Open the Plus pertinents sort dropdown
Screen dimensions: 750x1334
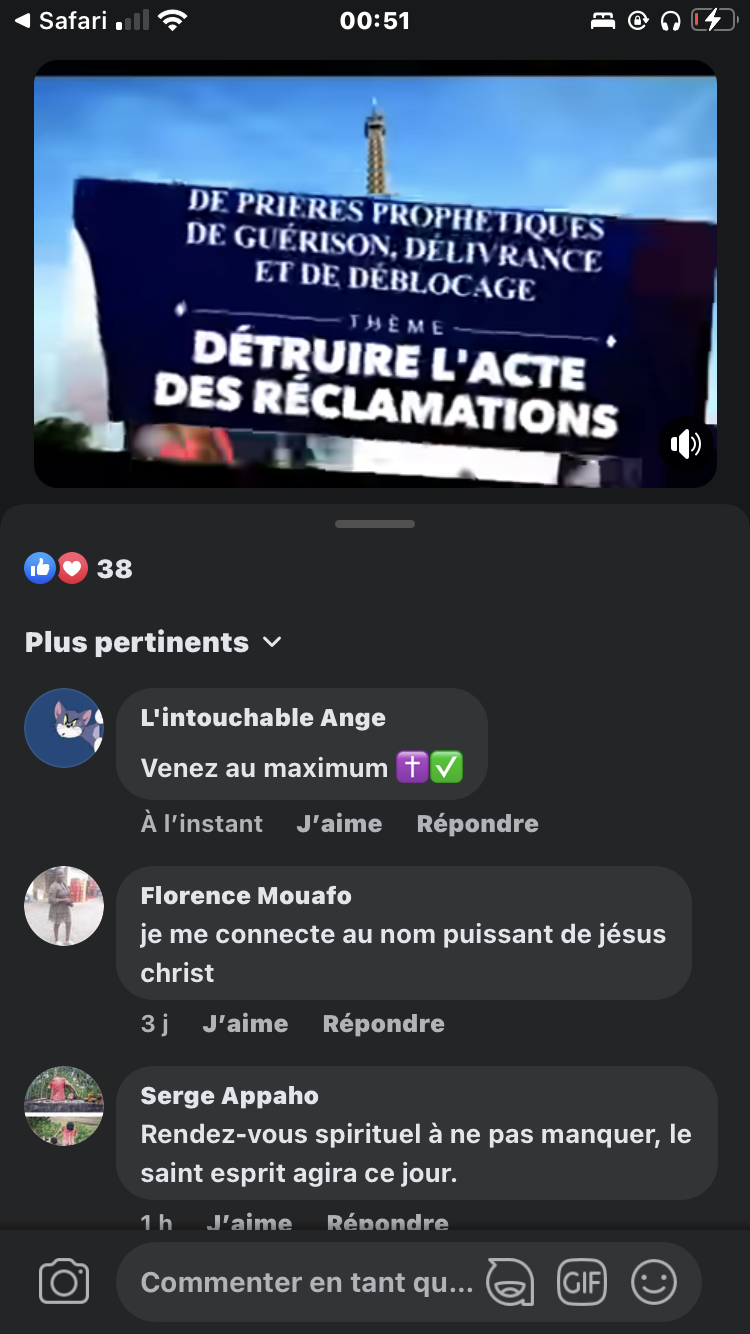(x=153, y=642)
